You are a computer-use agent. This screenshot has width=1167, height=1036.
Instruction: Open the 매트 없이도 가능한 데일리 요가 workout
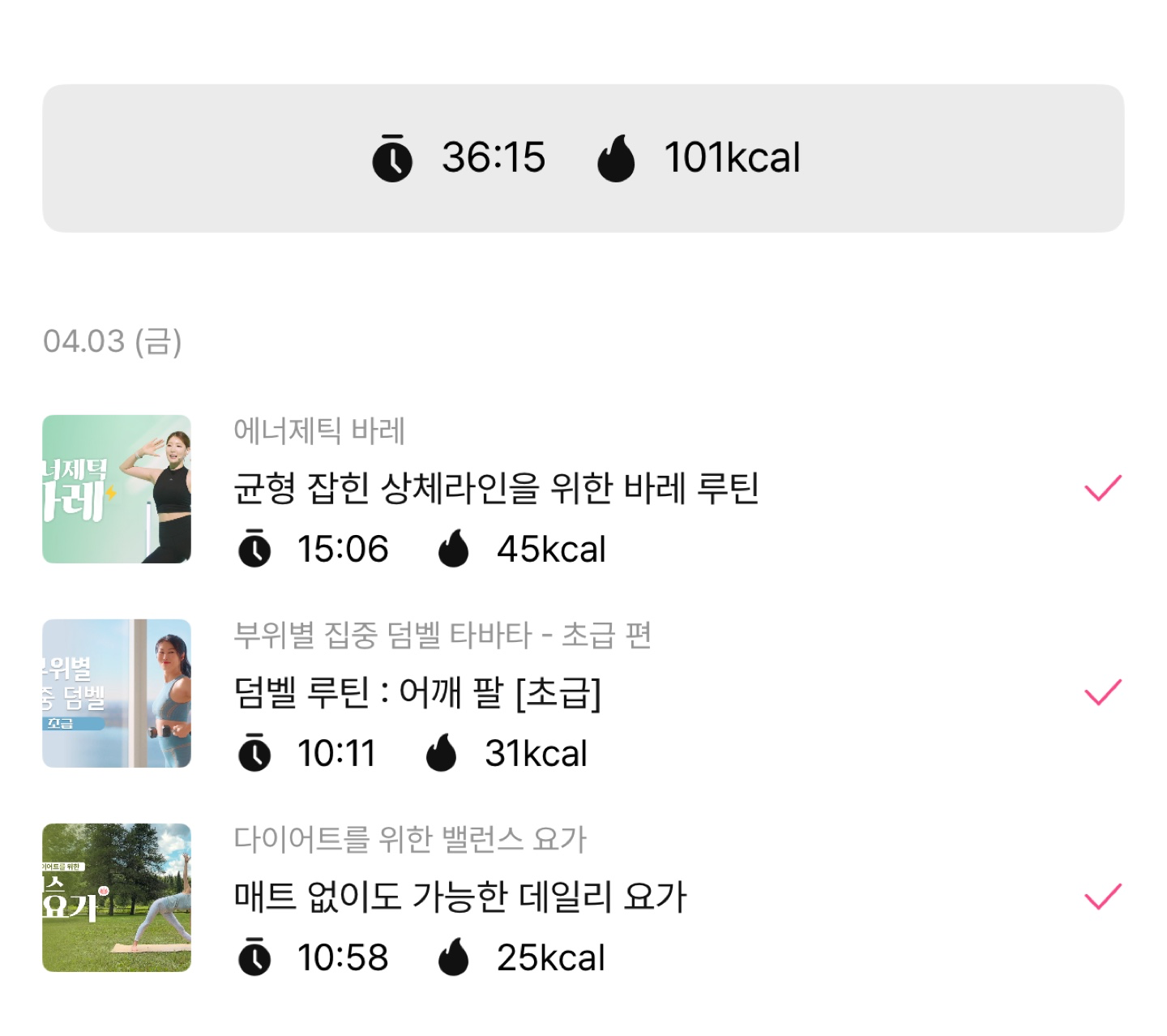[x=460, y=897]
